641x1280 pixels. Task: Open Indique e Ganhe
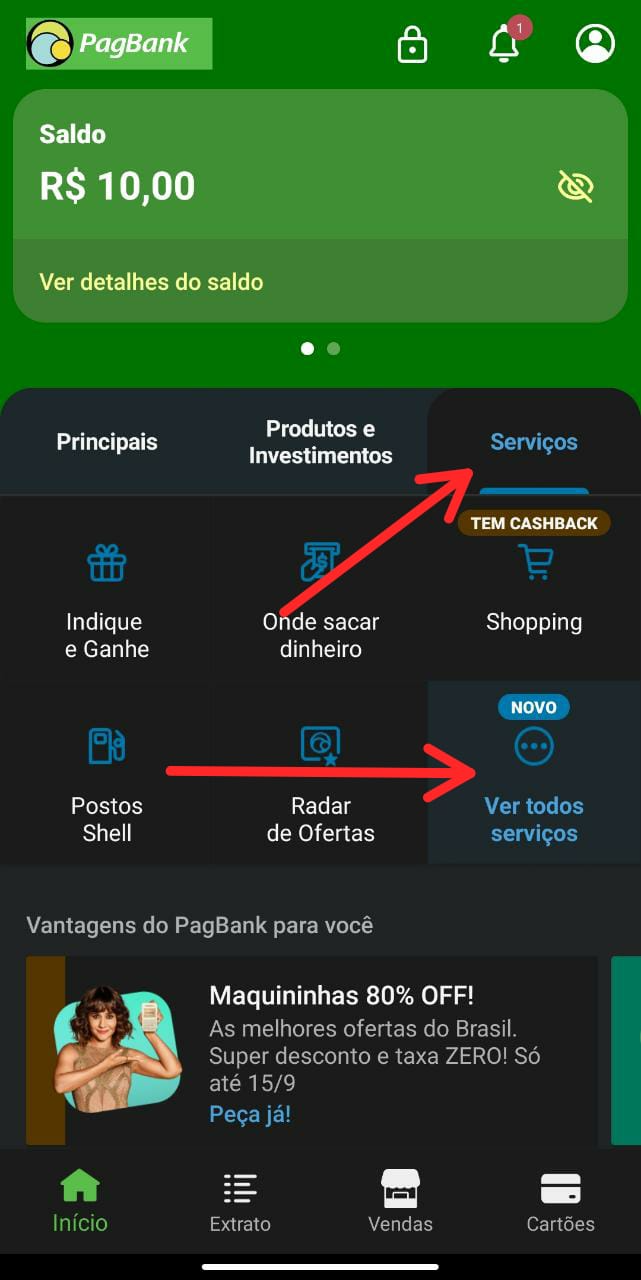tap(107, 602)
